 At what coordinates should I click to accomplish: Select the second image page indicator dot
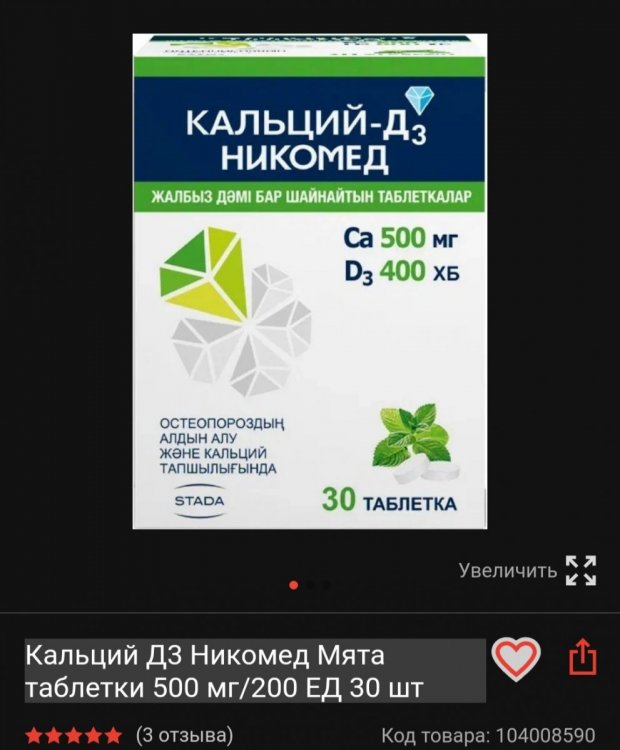(310, 584)
